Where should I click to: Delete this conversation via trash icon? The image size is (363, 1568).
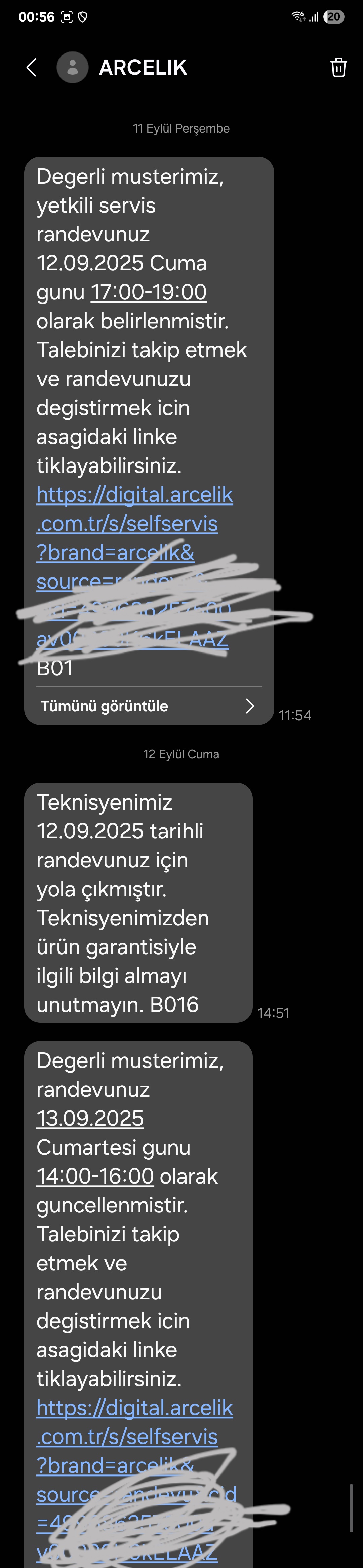click(x=338, y=68)
